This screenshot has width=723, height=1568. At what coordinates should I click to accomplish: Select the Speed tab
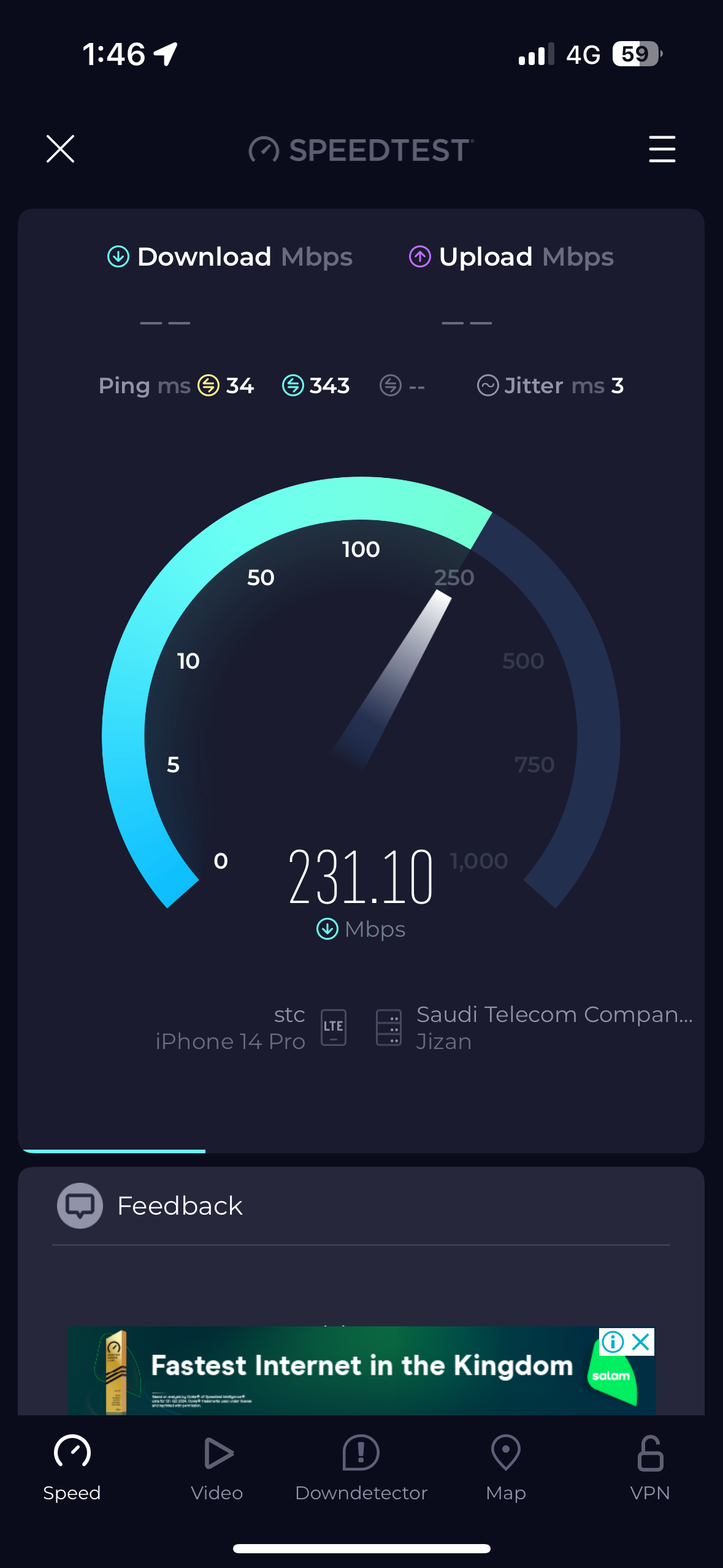[x=72, y=1467]
